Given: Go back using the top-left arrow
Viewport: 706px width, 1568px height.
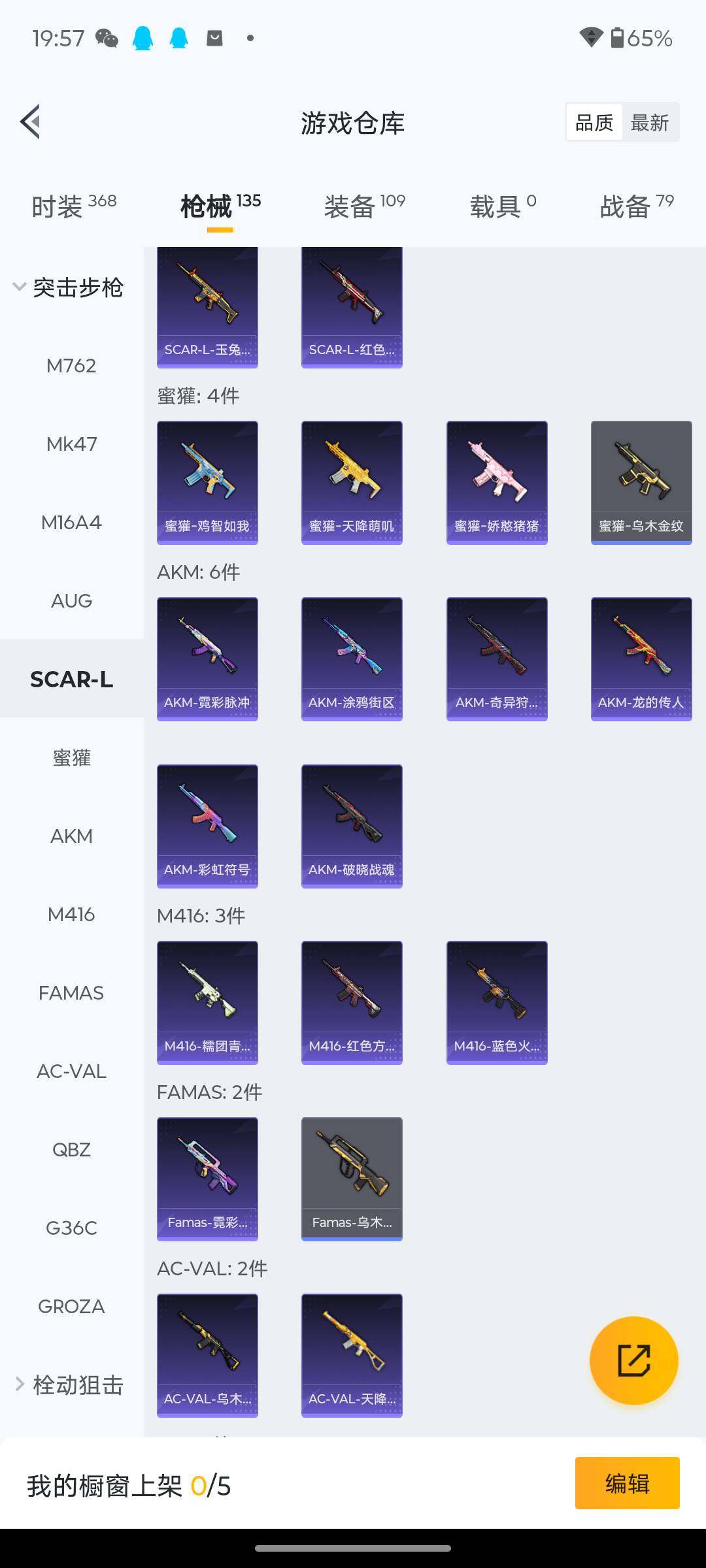Looking at the screenshot, I should tap(31, 122).
